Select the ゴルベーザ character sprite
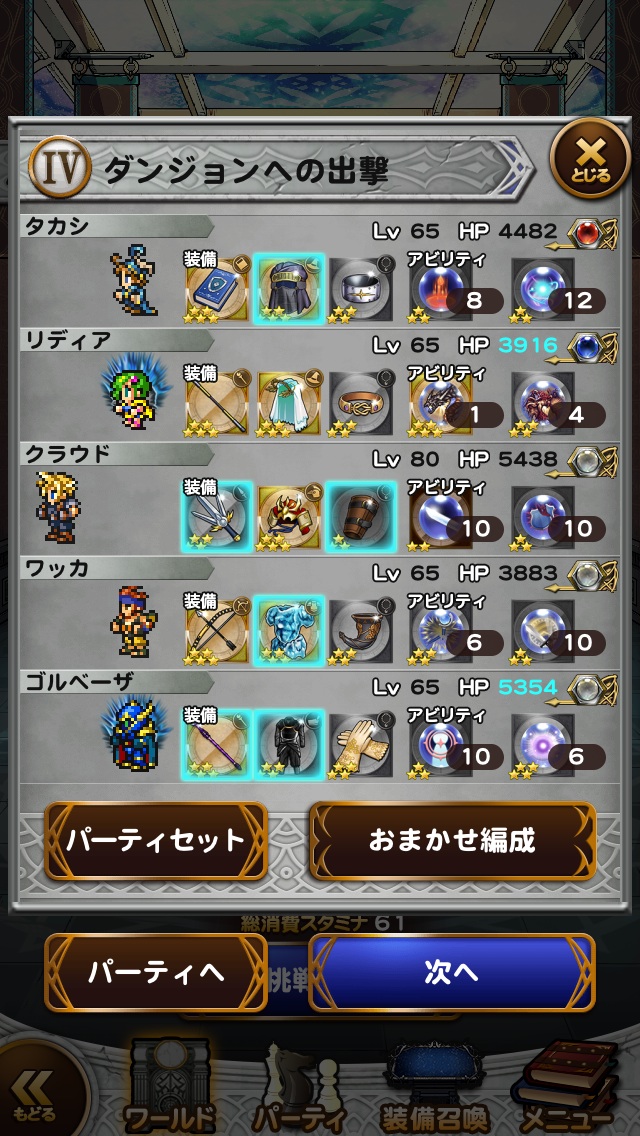 (x=132, y=736)
